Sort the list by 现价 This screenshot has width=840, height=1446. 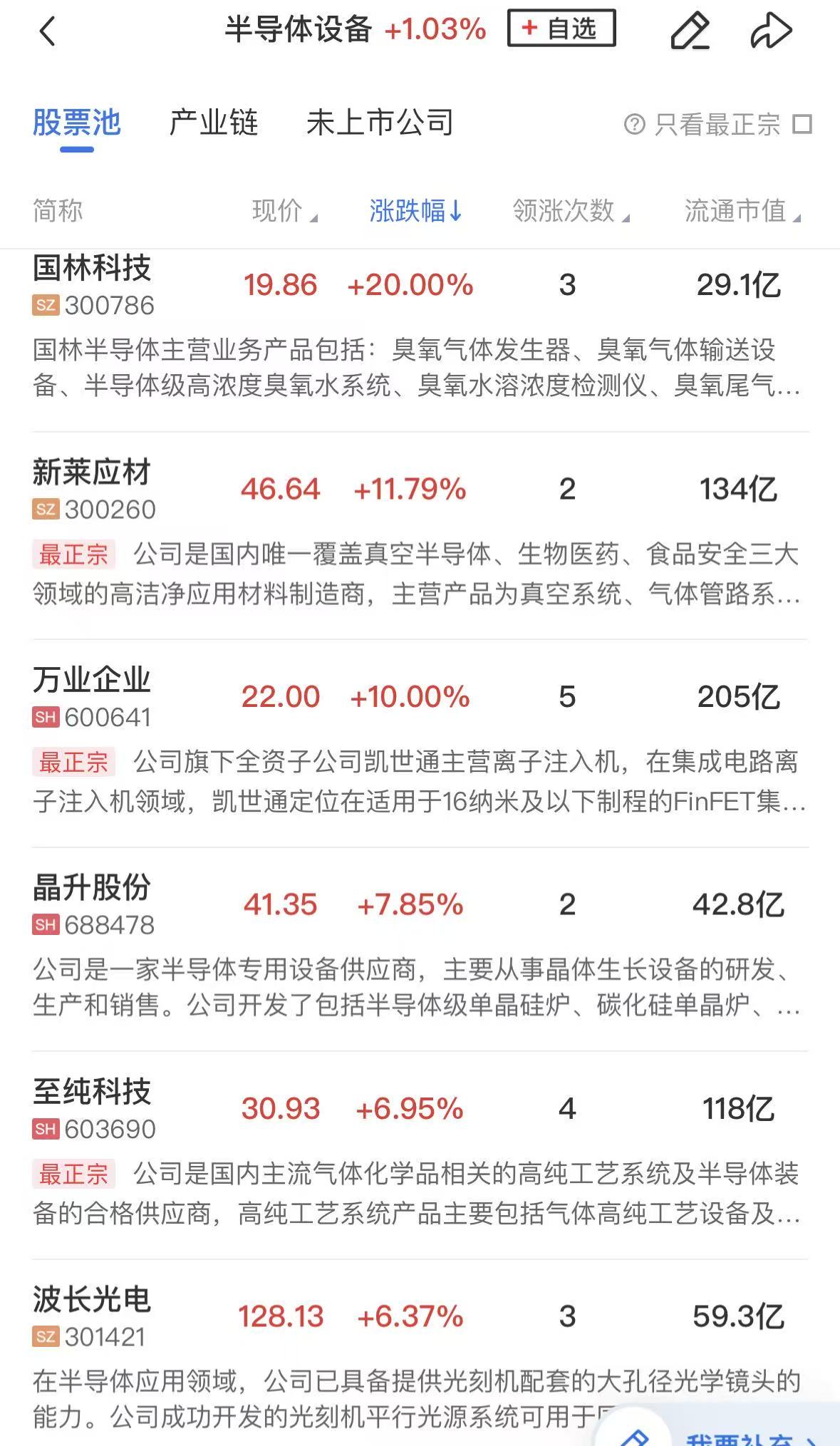284,211
